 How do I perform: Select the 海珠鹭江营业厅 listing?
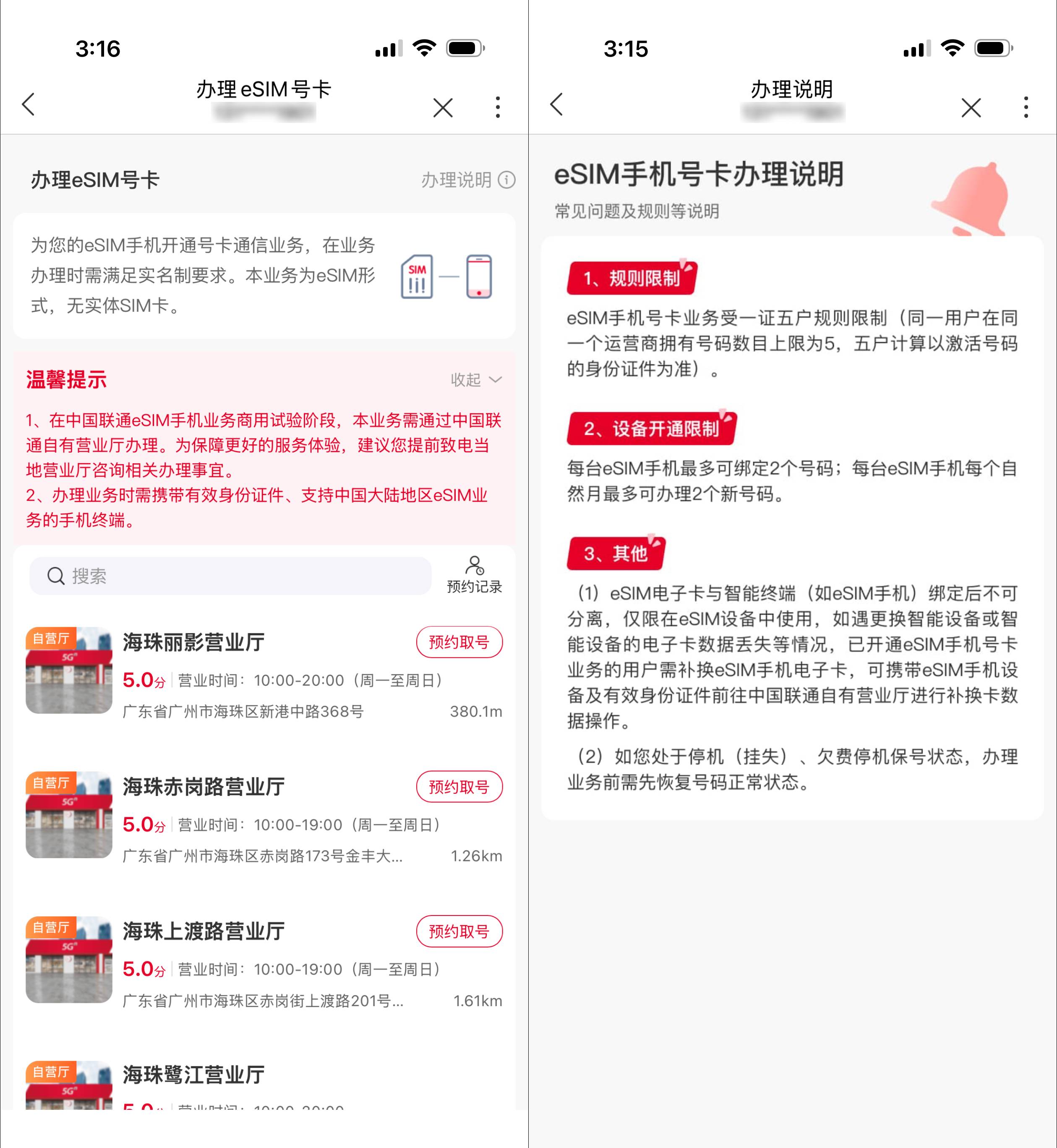point(193,1075)
